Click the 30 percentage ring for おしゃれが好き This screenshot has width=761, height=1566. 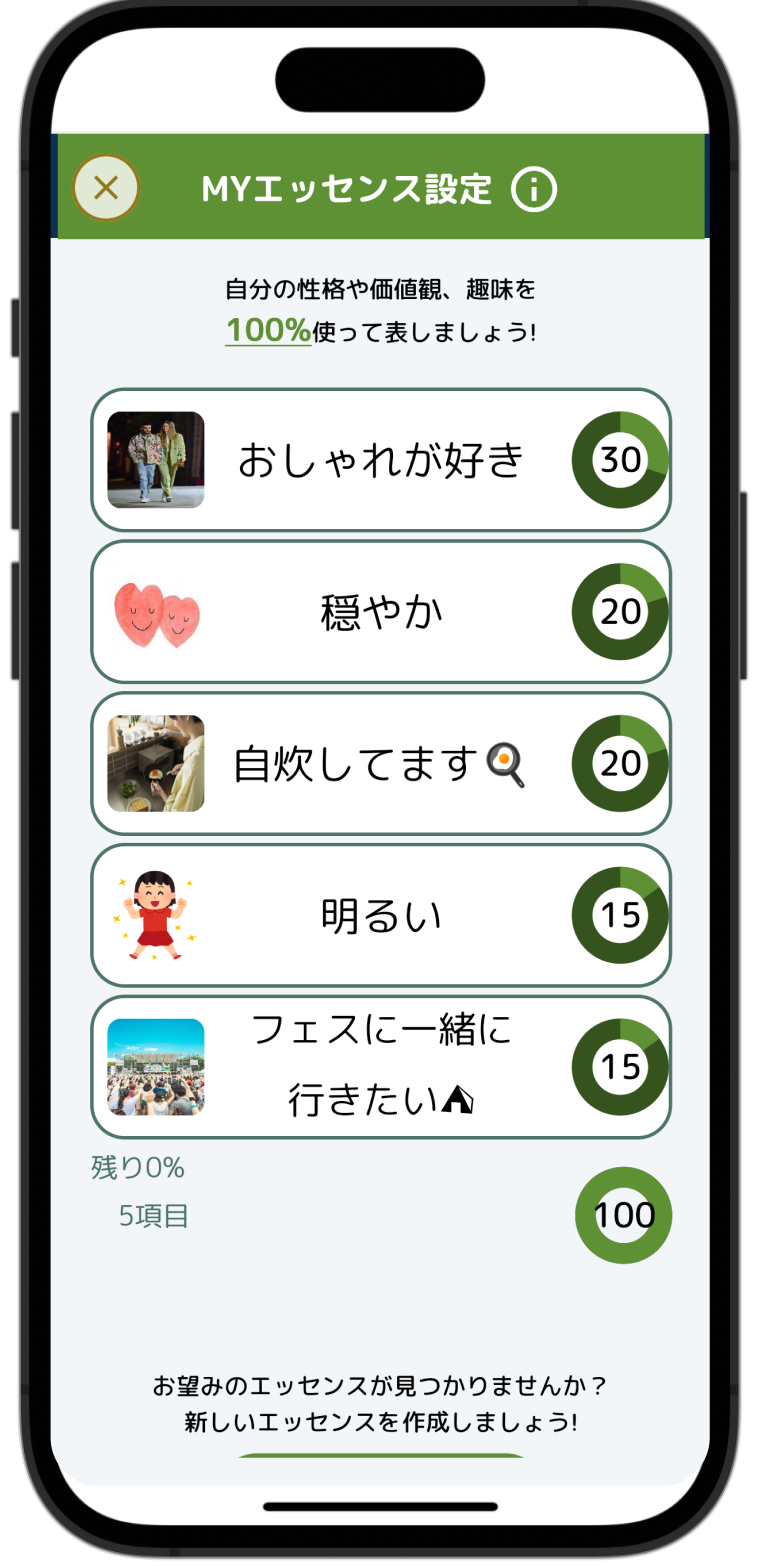point(618,460)
